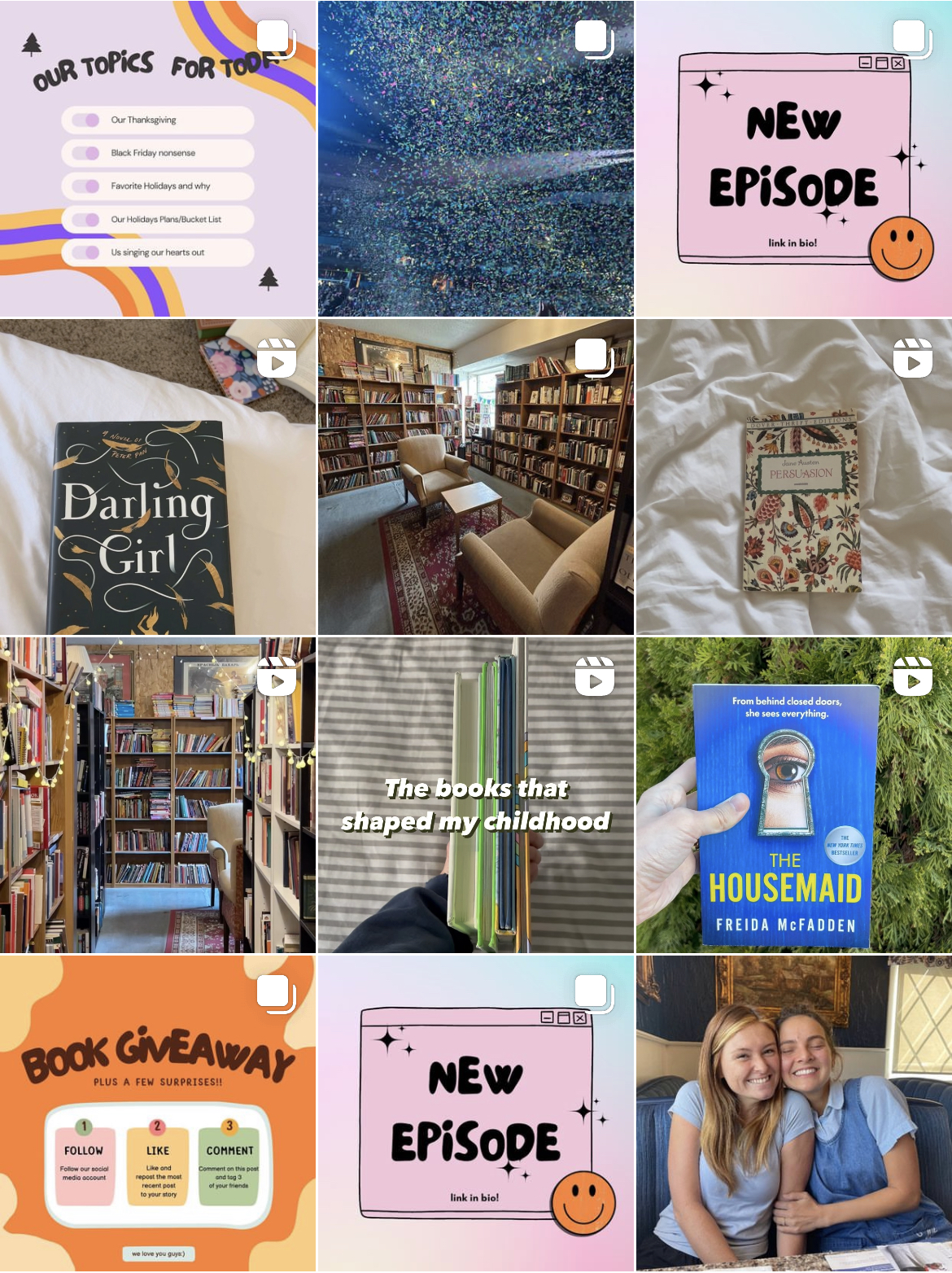
Task: Open the New Episode post beside the confetti photo
Action: [x=793, y=158]
